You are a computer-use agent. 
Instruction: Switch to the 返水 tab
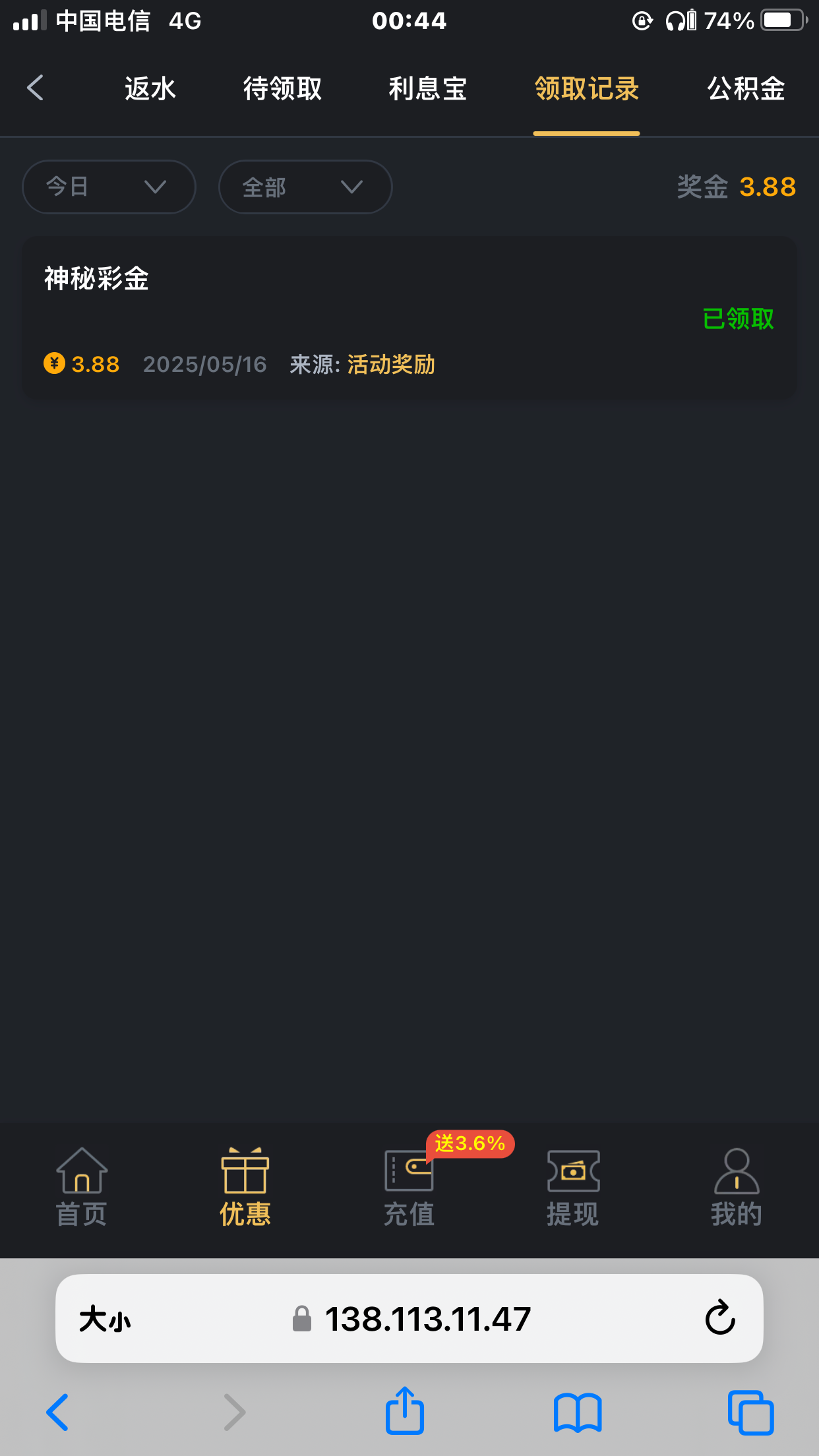click(x=150, y=89)
